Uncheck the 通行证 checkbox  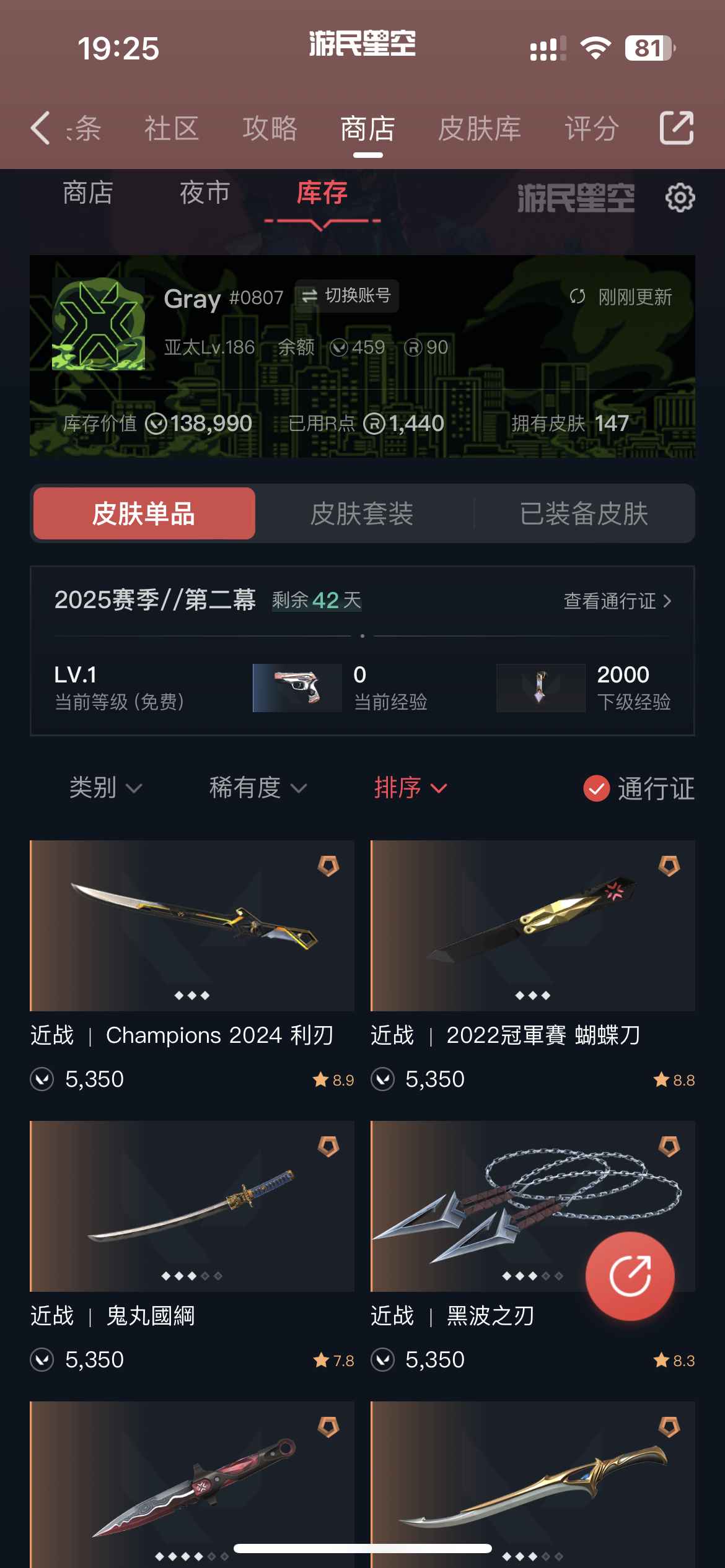pyautogui.click(x=597, y=788)
